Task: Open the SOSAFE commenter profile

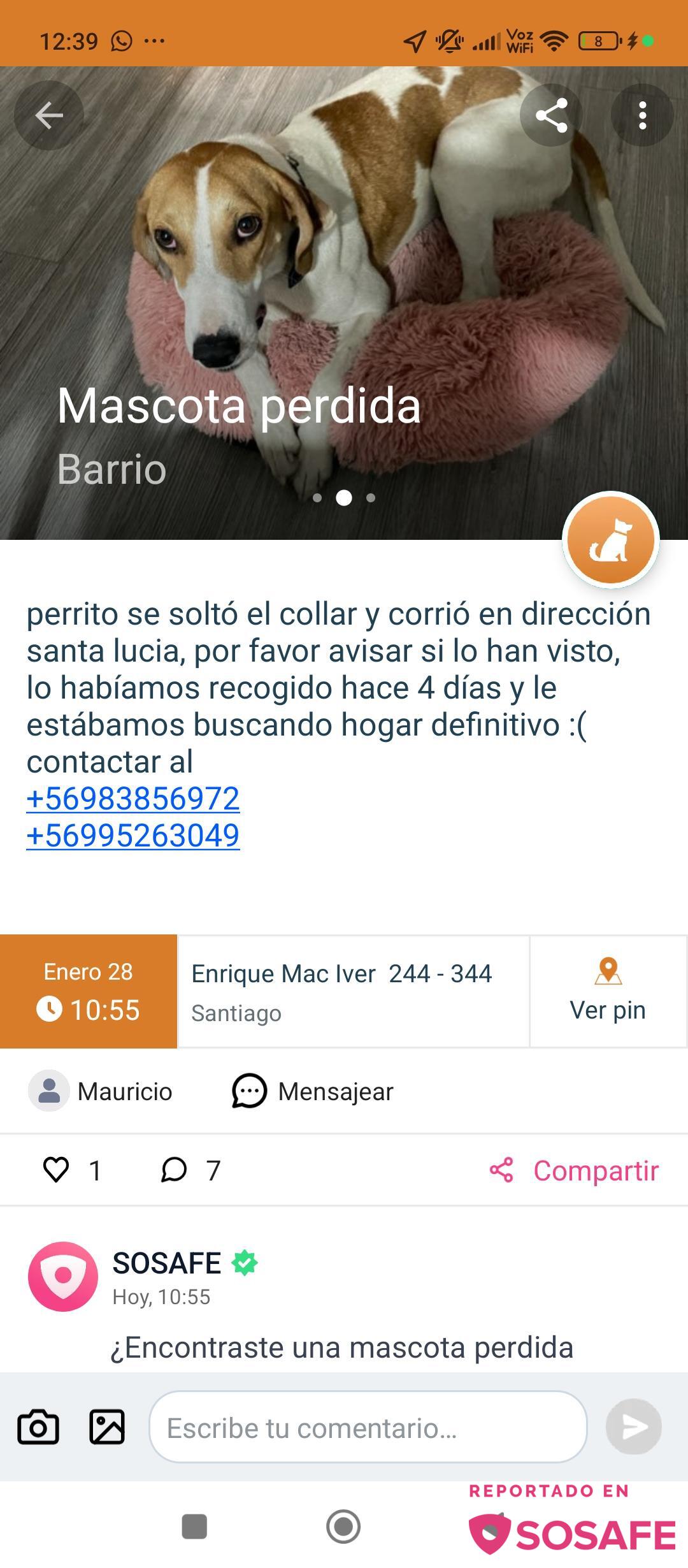Action: point(63,1276)
